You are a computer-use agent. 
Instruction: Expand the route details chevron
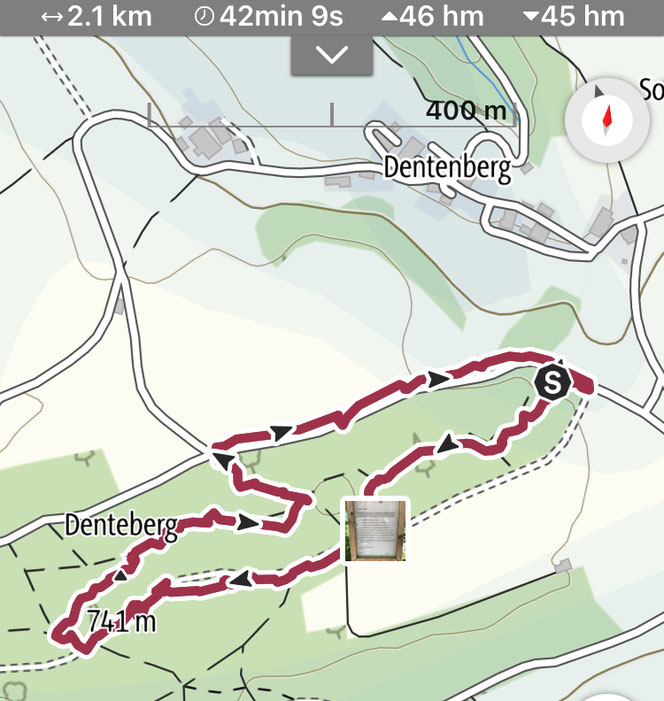coord(331,56)
